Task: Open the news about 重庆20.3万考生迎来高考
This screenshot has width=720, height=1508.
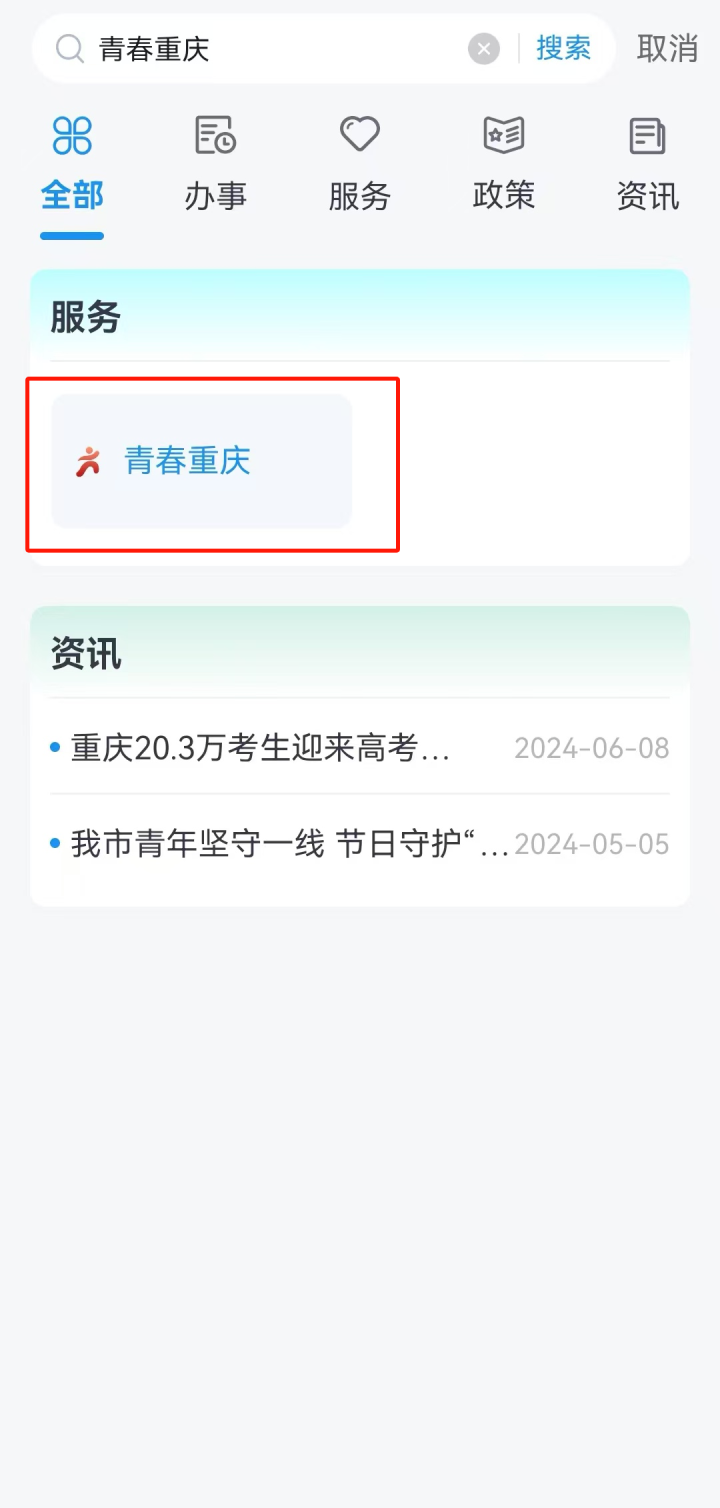Action: [262, 748]
